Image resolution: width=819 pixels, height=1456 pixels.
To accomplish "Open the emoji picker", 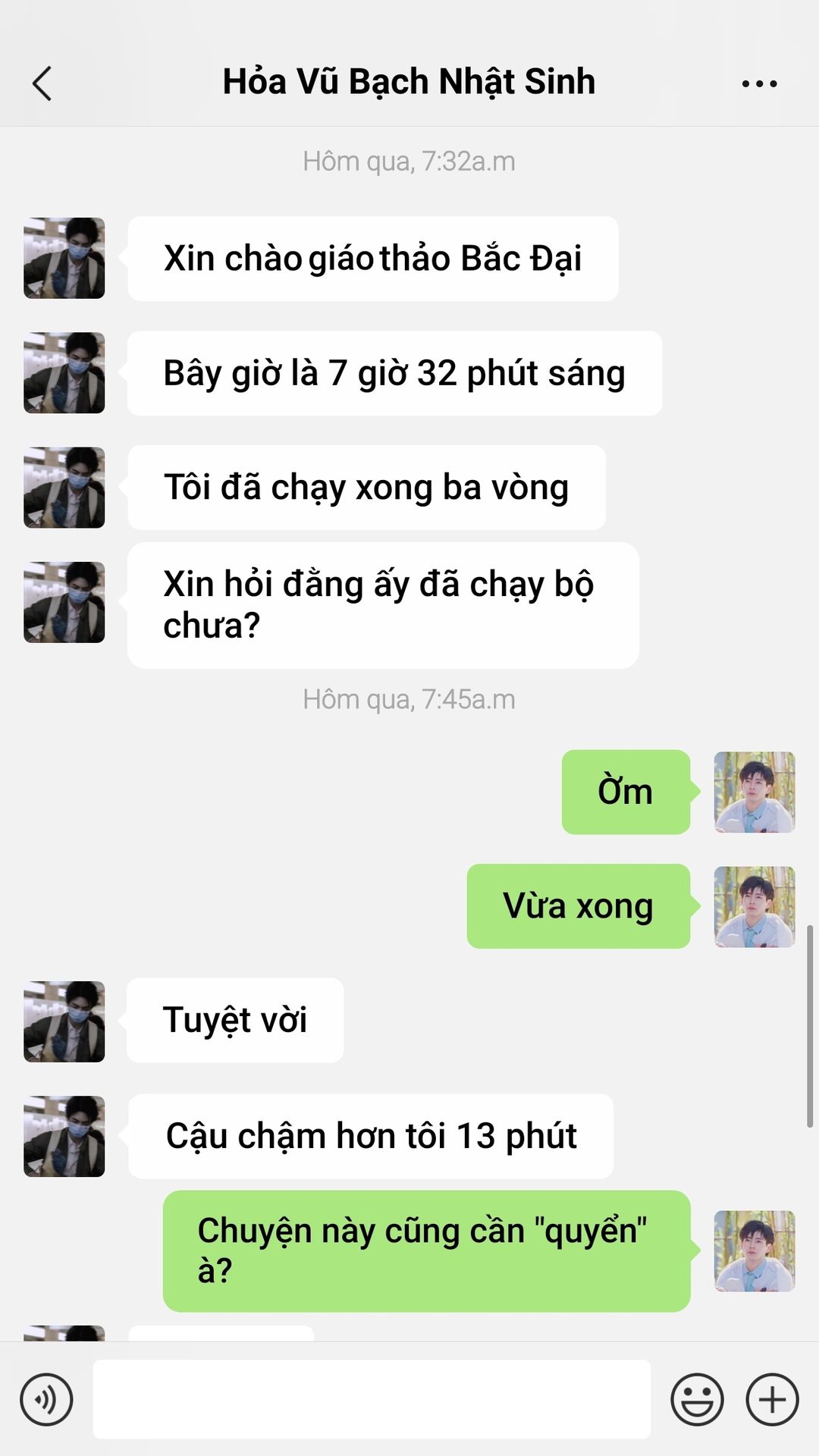I will (x=696, y=1399).
